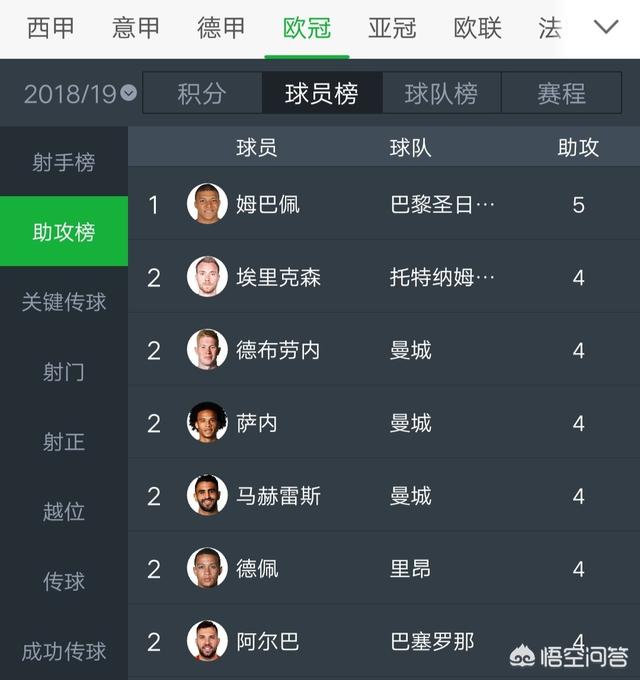640x680 pixels.
Task: Expand the league list chevron
Action: [x=606, y=27]
